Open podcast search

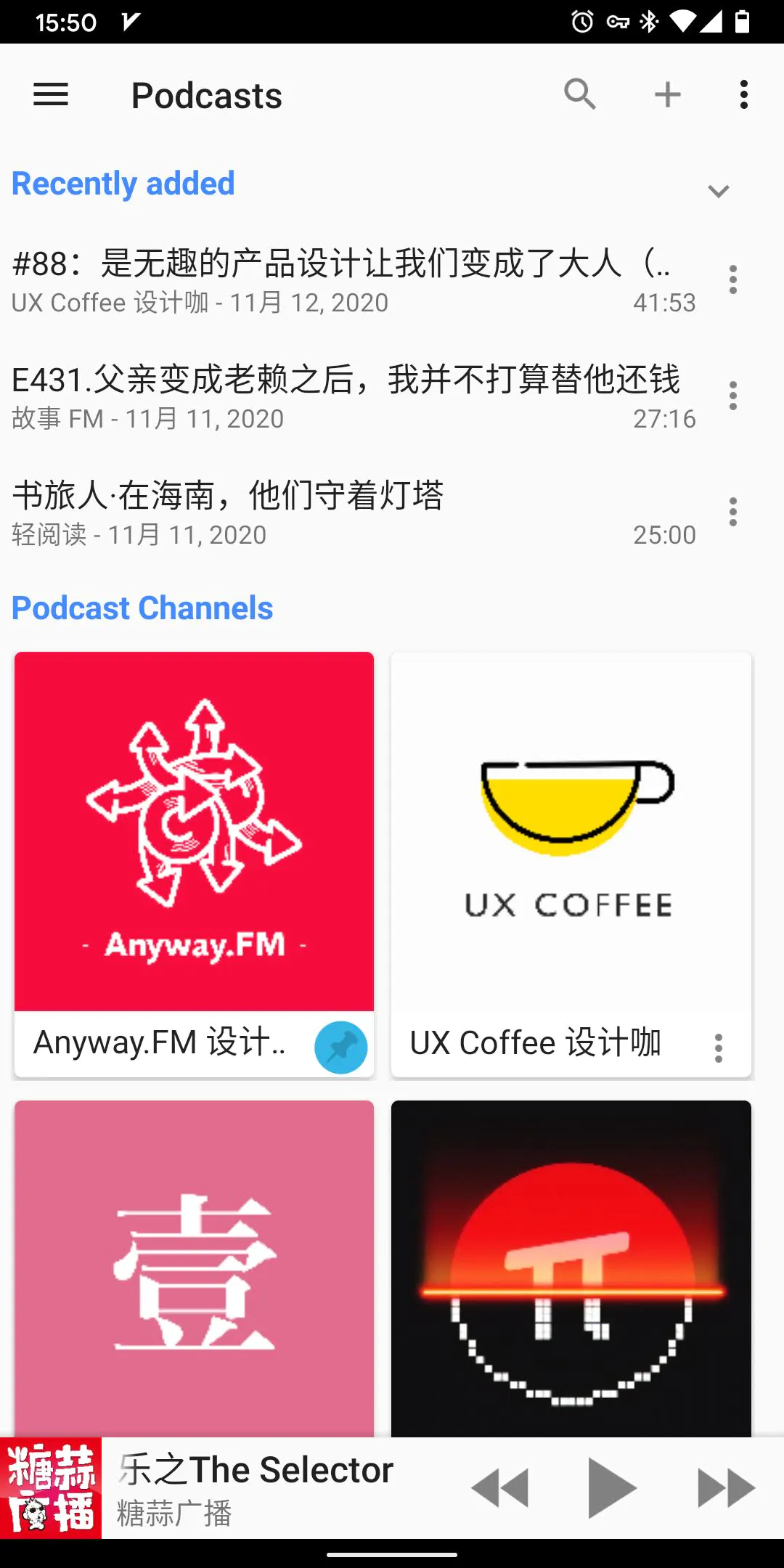pos(580,94)
